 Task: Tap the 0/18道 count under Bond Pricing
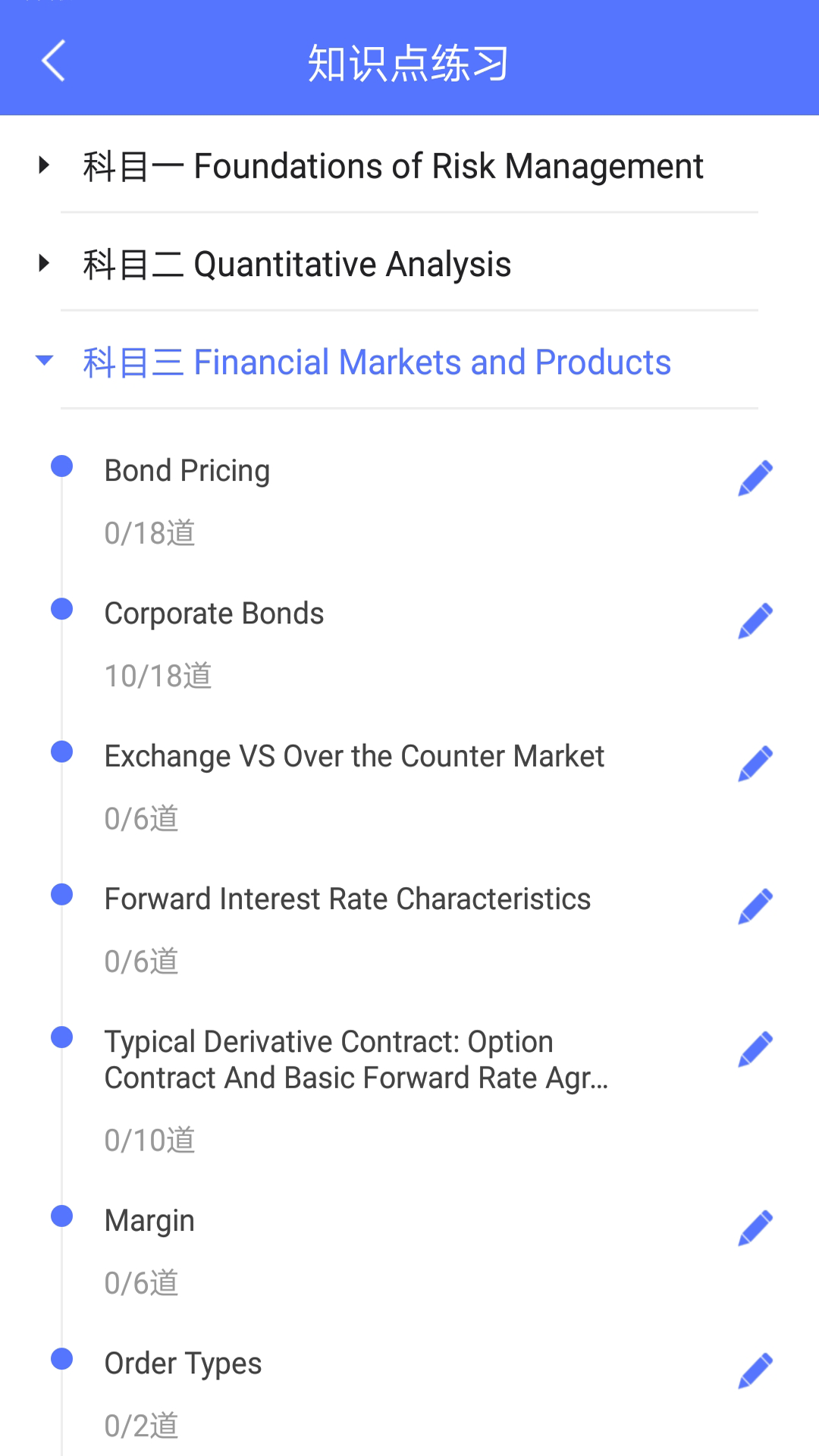tap(149, 532)
